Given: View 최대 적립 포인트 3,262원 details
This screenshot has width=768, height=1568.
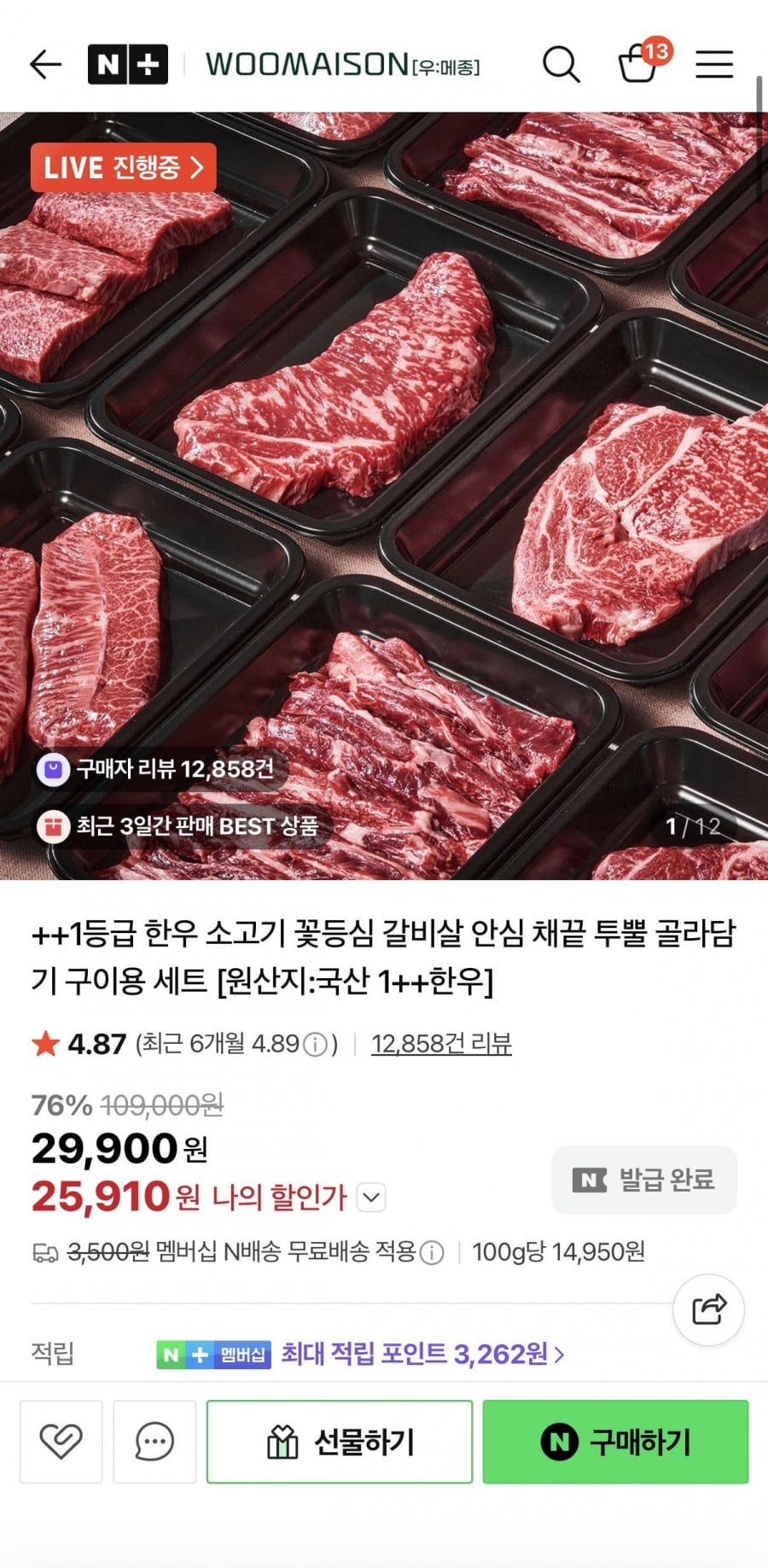Looking at the screenshot, I should click(x=422, y=1354).
